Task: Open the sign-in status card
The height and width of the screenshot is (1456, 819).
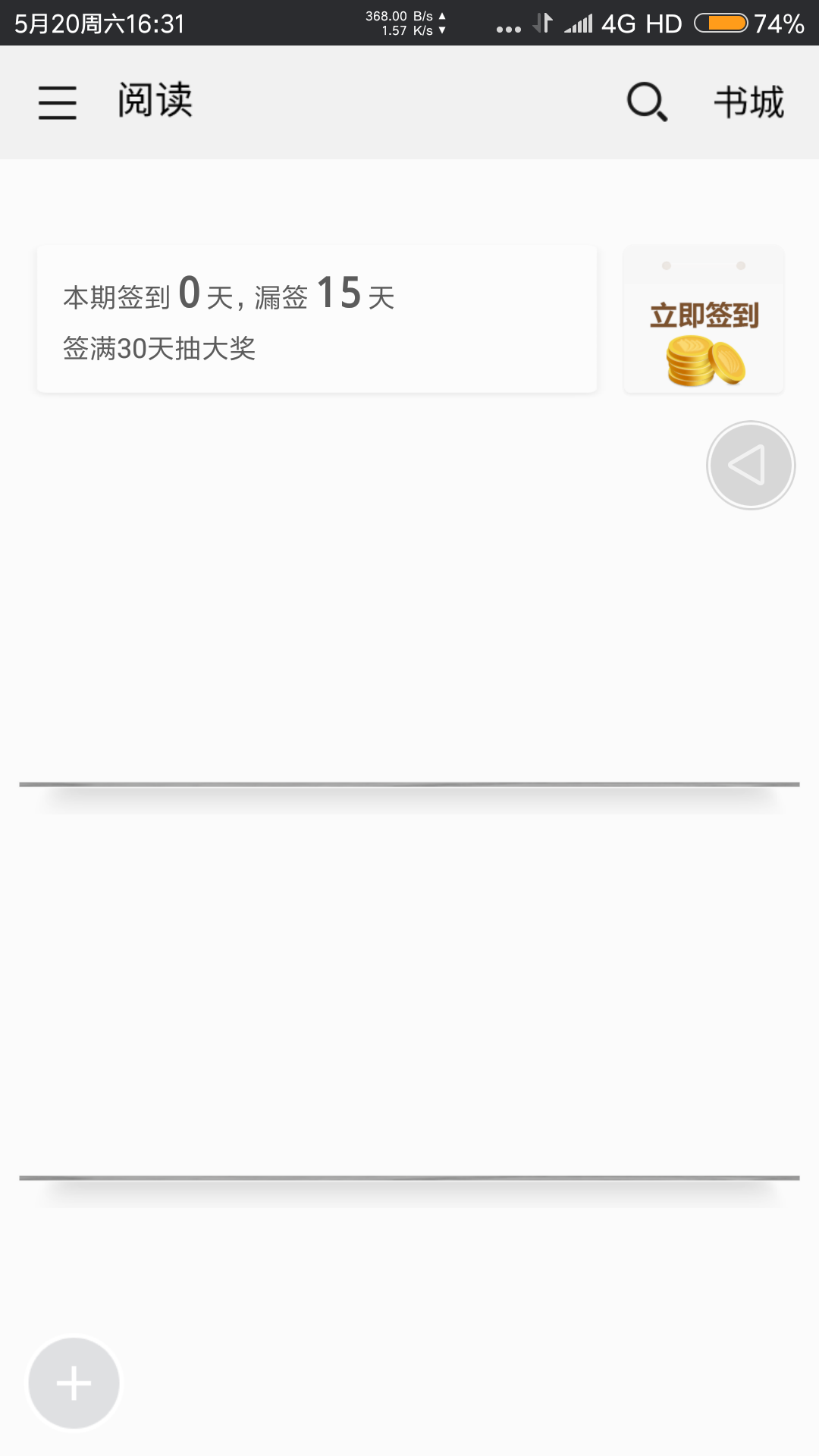Action: 316,319
